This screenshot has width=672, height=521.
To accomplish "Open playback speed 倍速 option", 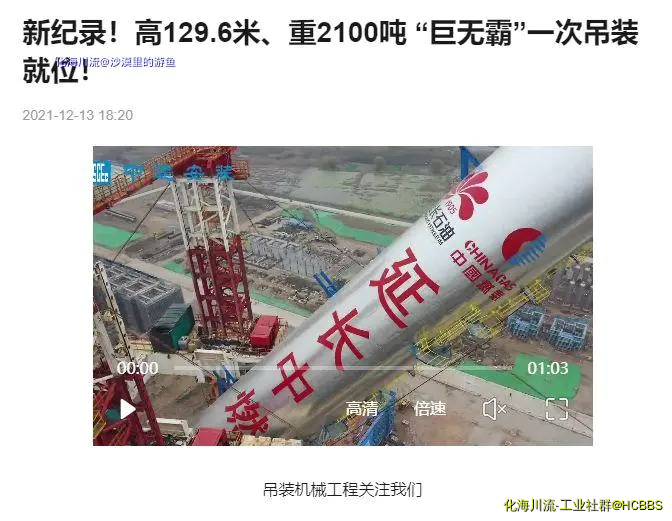I will pyautogui.click(x=430, y=408).
